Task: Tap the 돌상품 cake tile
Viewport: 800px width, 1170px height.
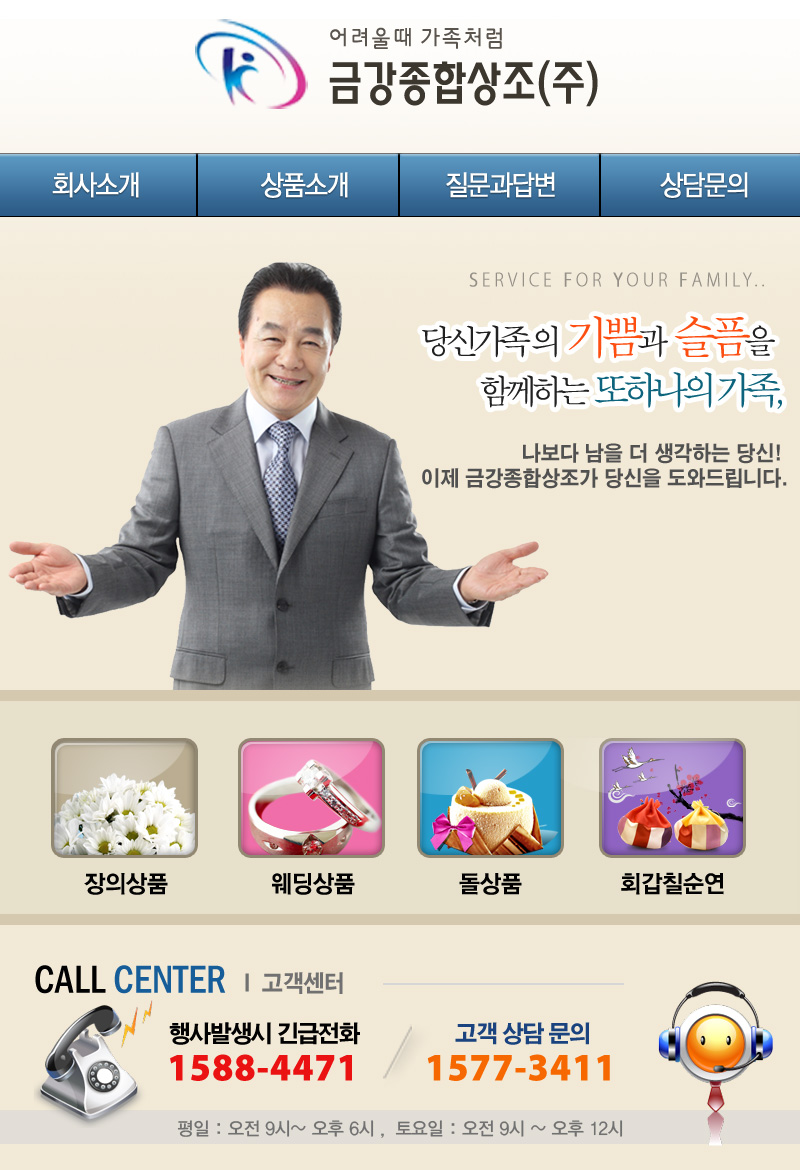Action: (490, 798)
